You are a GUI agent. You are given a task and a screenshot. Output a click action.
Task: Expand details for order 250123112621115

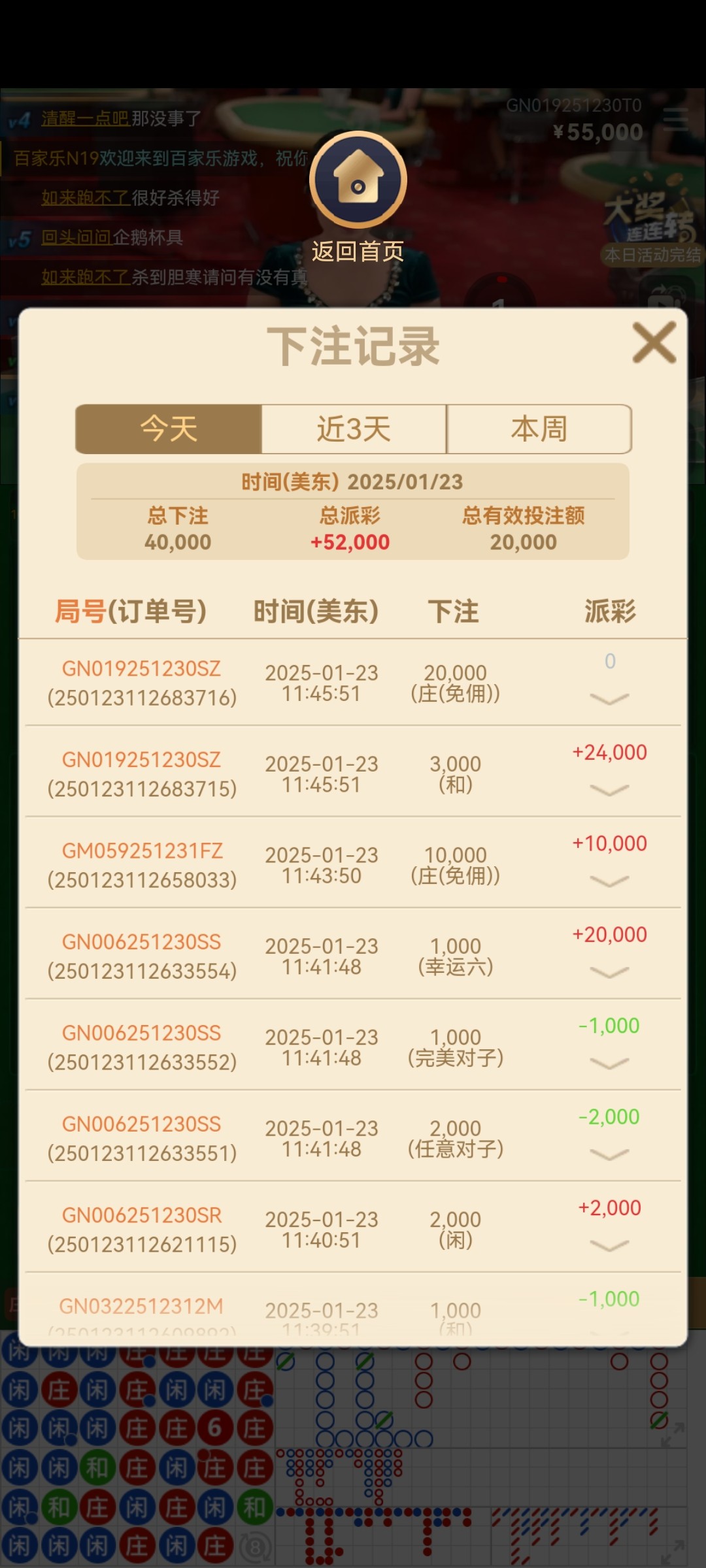[x=609, y=1246]
